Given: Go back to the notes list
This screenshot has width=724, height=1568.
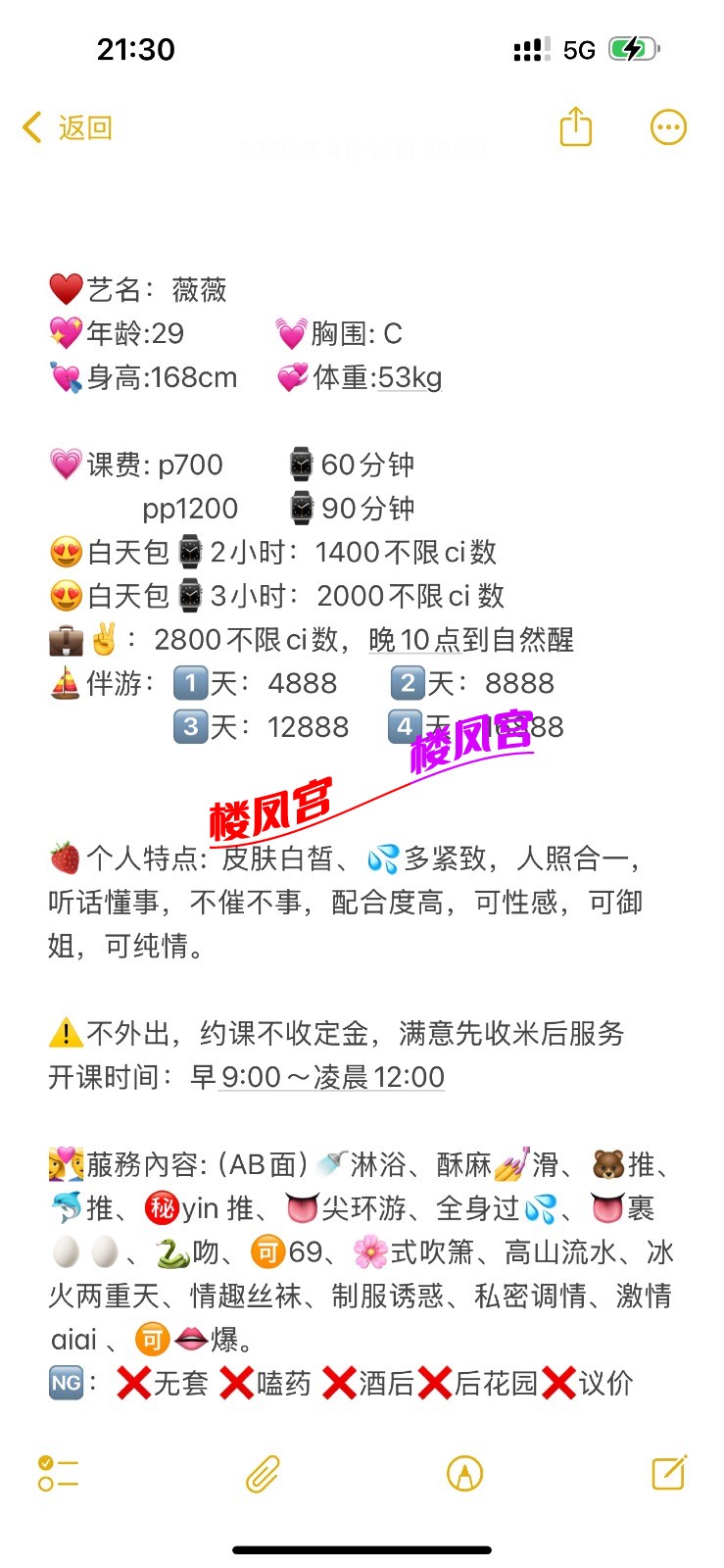Looking at the screenshot, I should 67,127.
